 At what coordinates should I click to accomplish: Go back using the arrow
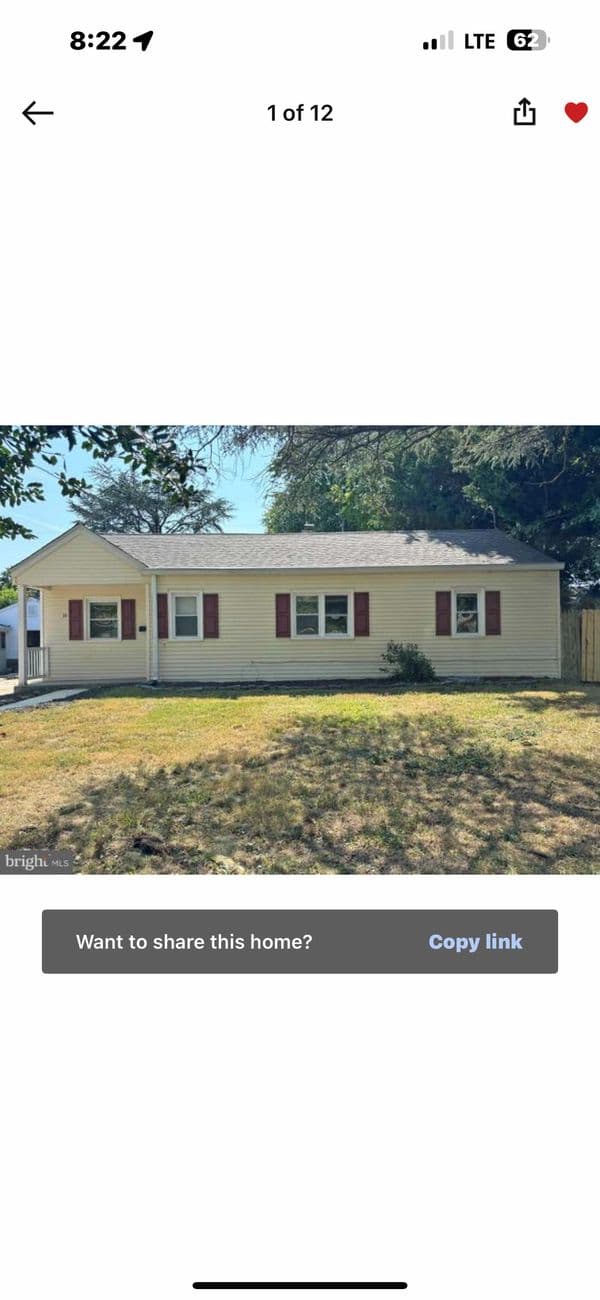[38, 113]
